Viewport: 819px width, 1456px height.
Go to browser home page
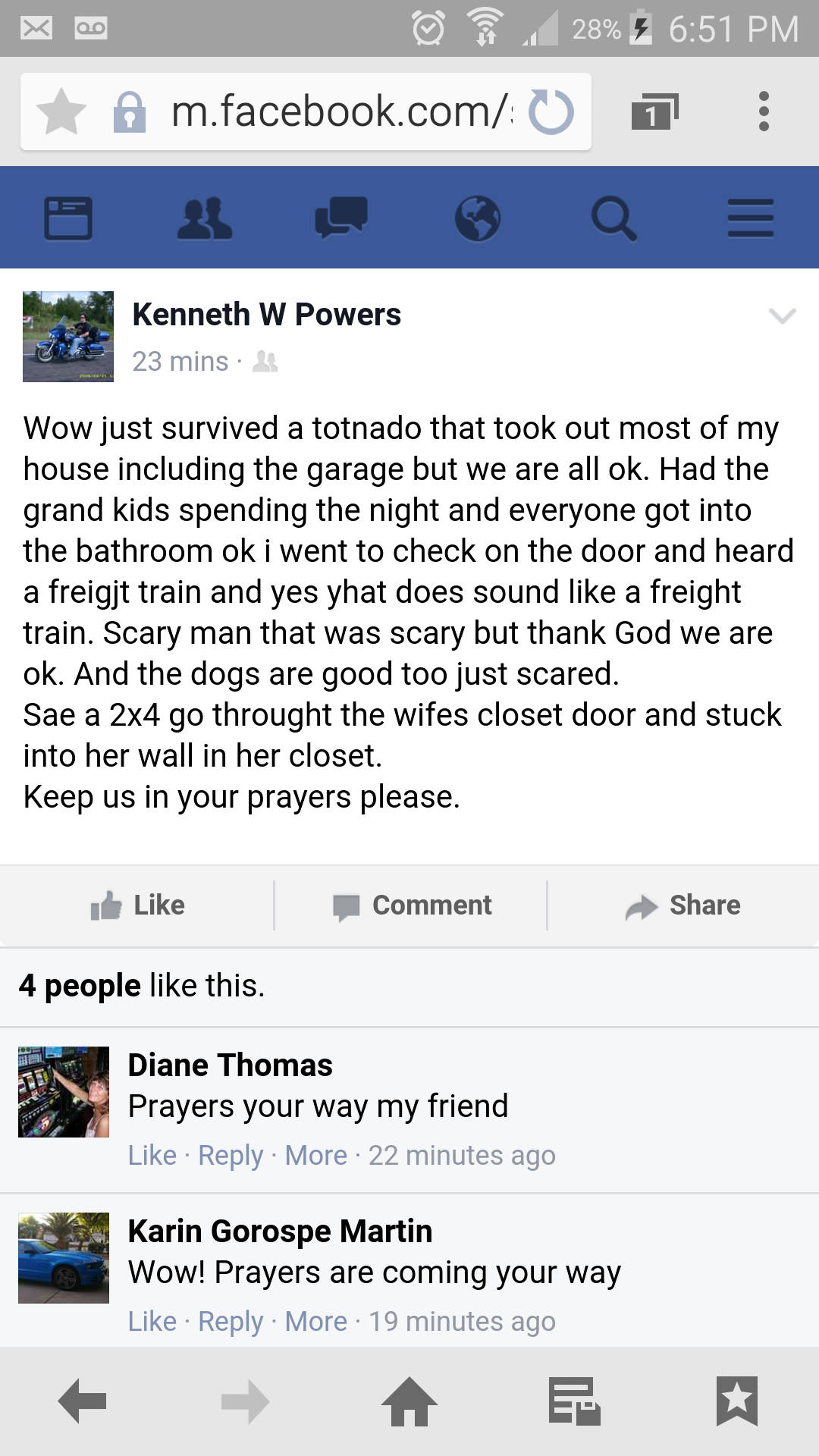pyautogui.click(x=409, y=1401)
